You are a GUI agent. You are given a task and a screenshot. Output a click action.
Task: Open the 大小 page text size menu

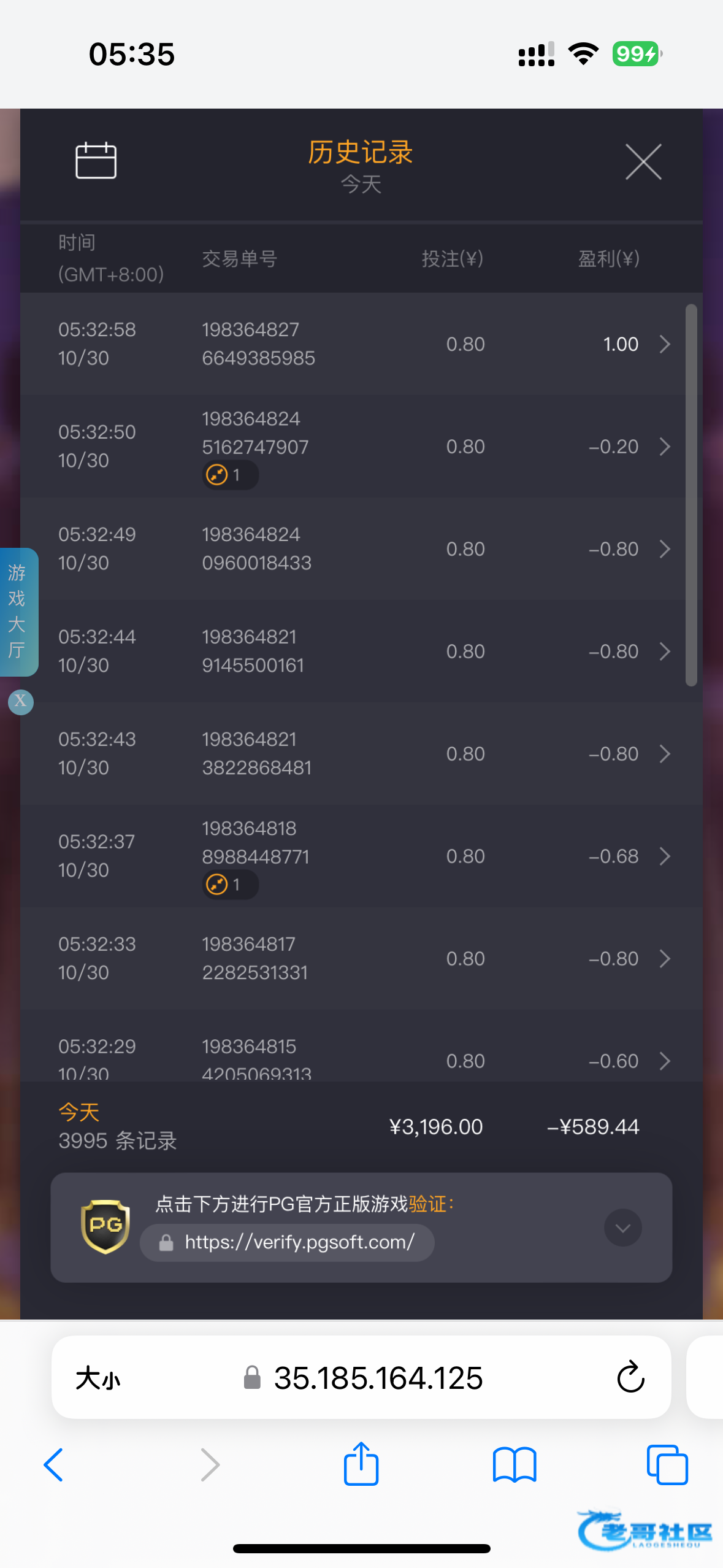98,1378
